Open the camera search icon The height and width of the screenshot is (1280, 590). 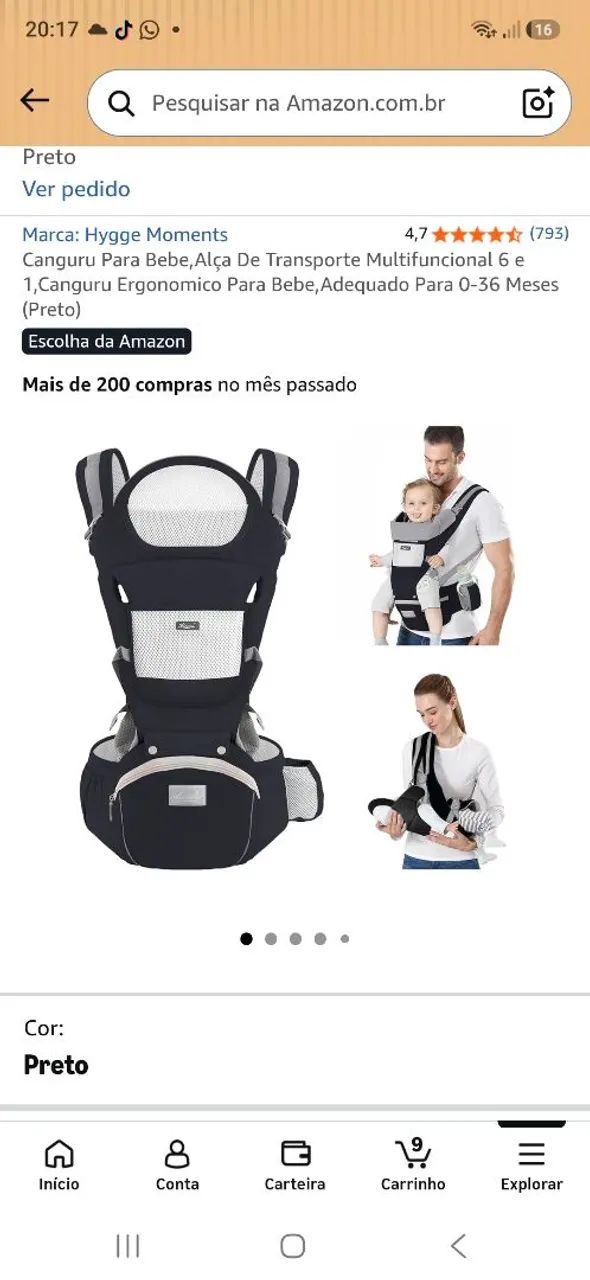[x=538, y=103]
